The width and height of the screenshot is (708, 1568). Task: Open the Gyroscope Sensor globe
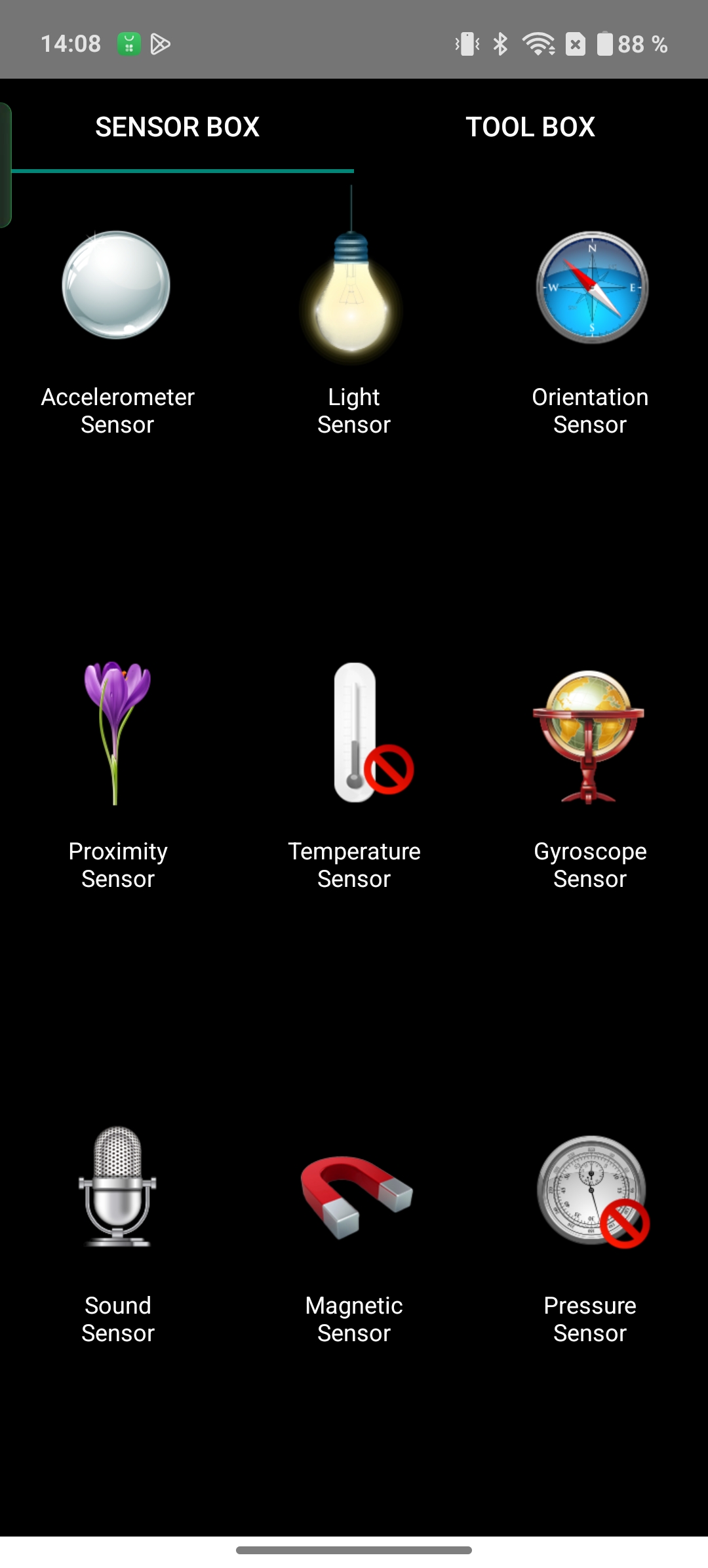tap(589, 737)
